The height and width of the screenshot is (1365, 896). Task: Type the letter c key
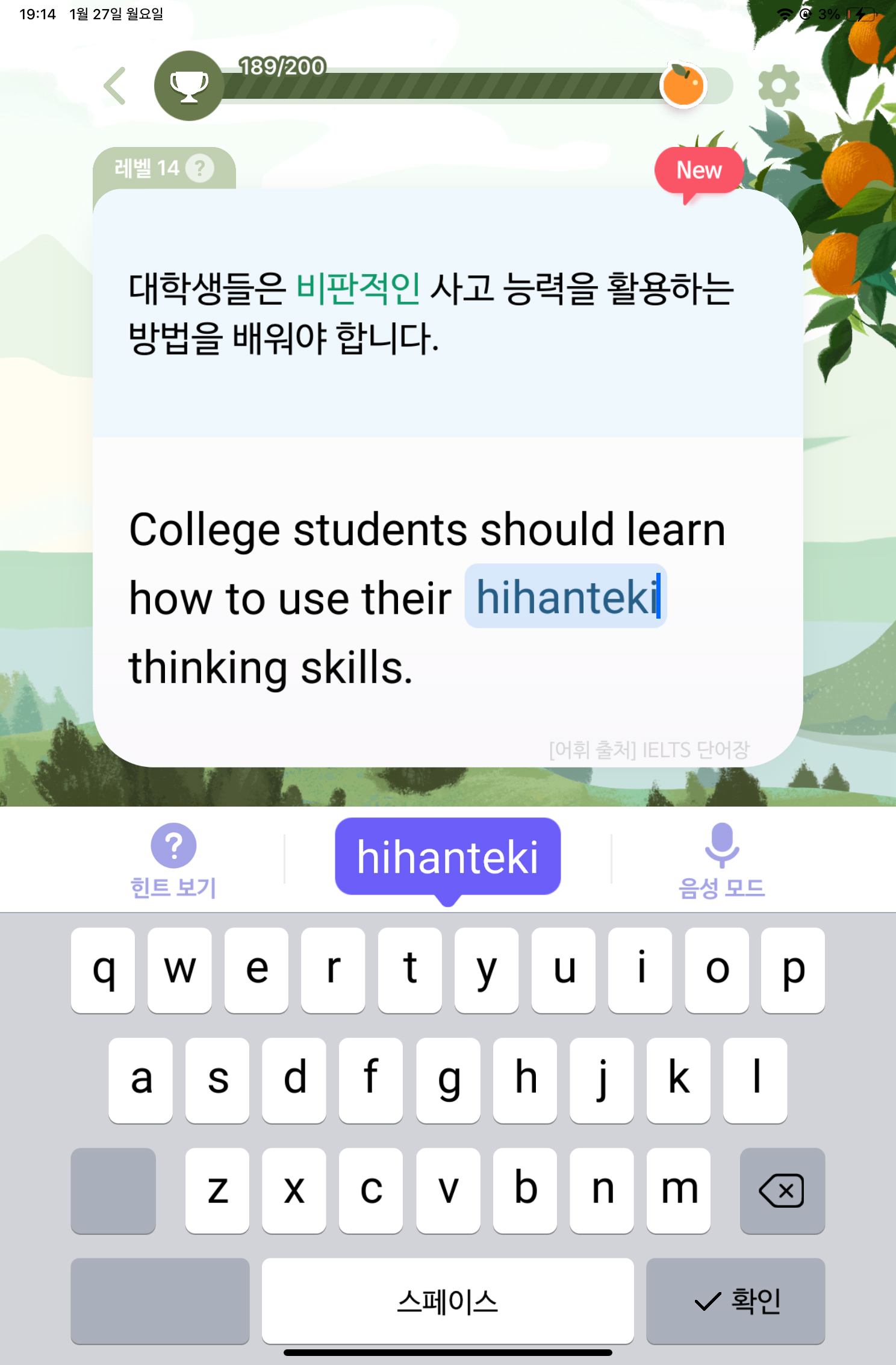[x=371, y=1190]
